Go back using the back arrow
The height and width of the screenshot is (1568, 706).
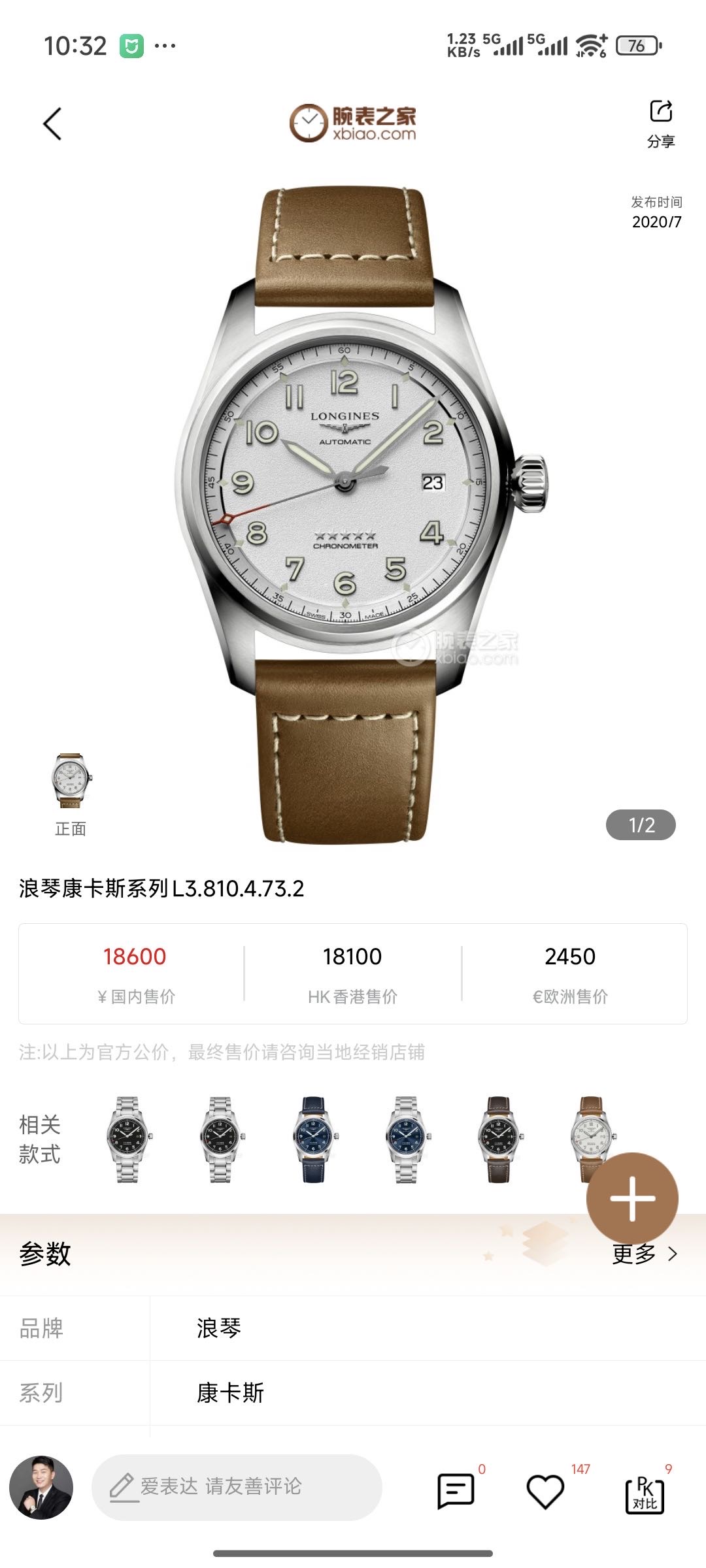tap(52, 123)
